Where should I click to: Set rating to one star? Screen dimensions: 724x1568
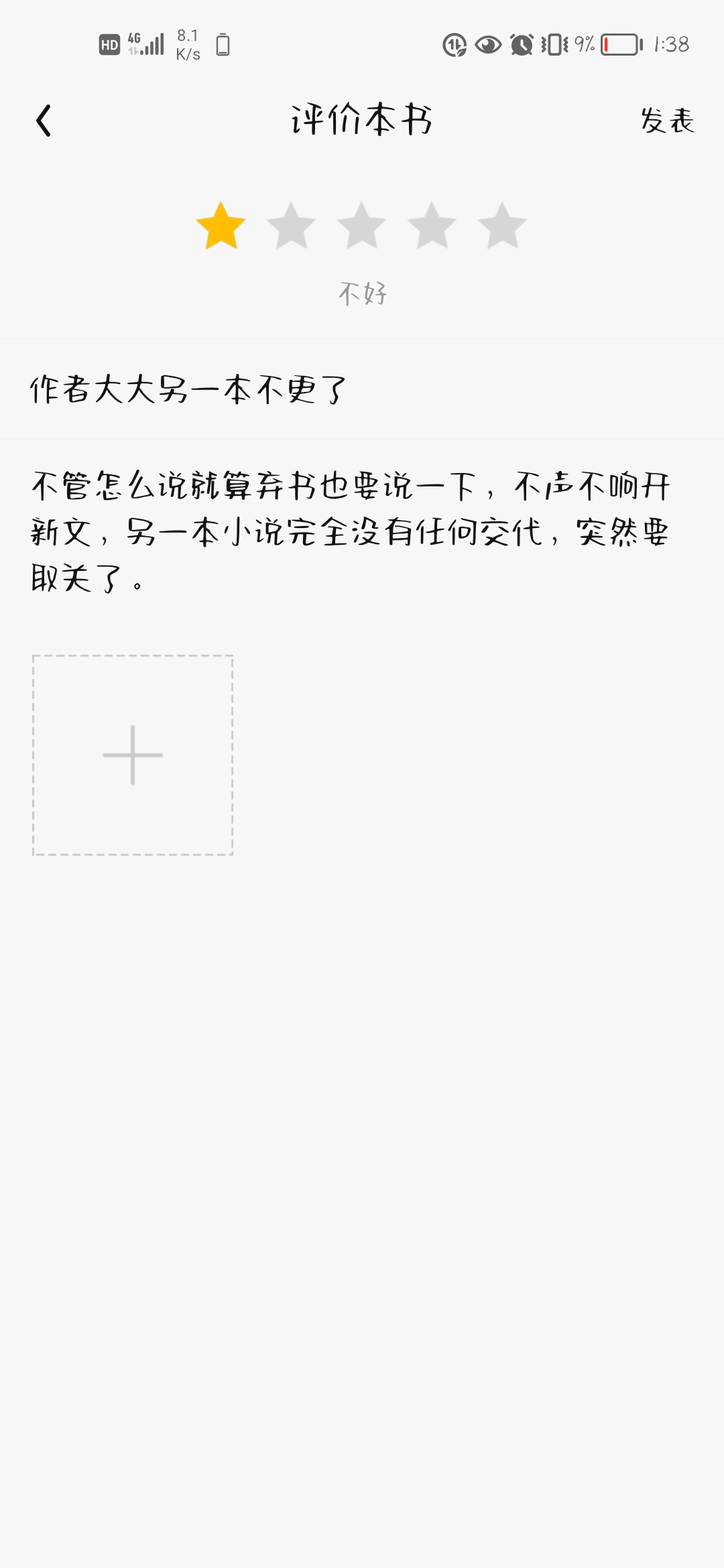[221, 226]
